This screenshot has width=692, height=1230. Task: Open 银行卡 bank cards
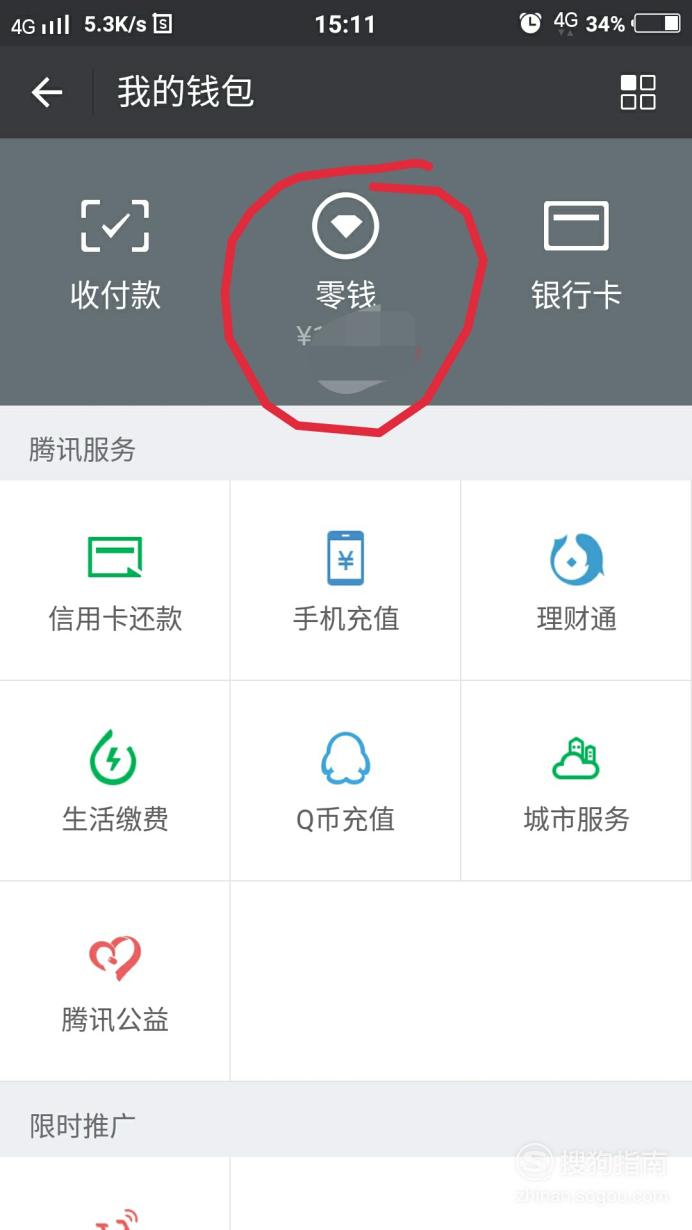point(576,255)
